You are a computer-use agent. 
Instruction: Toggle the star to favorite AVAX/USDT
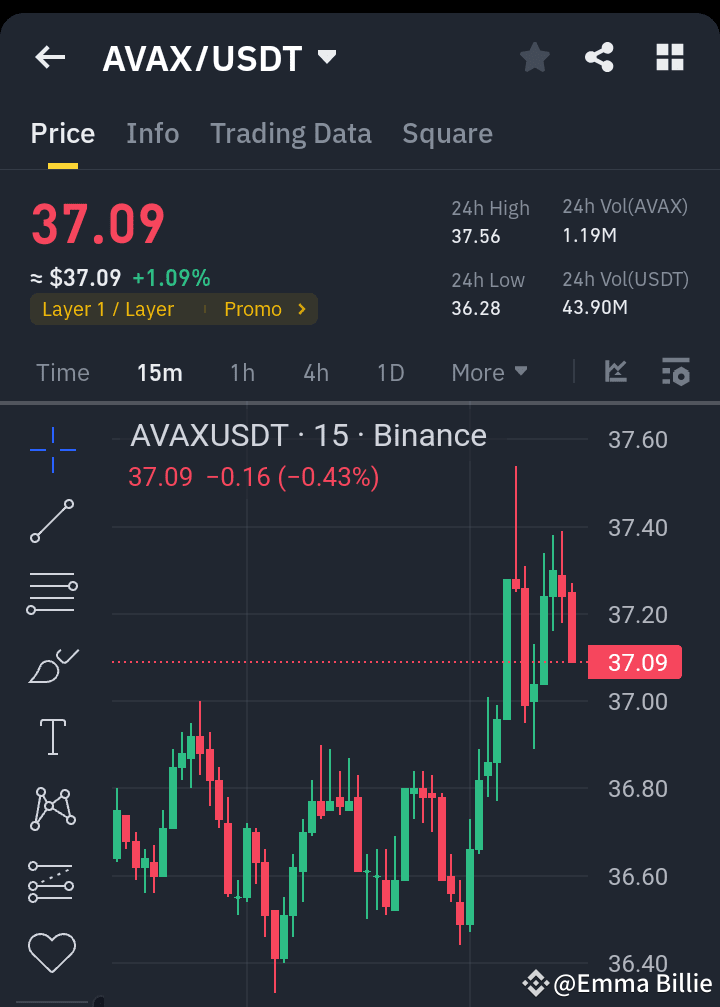(x=534, y=57)
